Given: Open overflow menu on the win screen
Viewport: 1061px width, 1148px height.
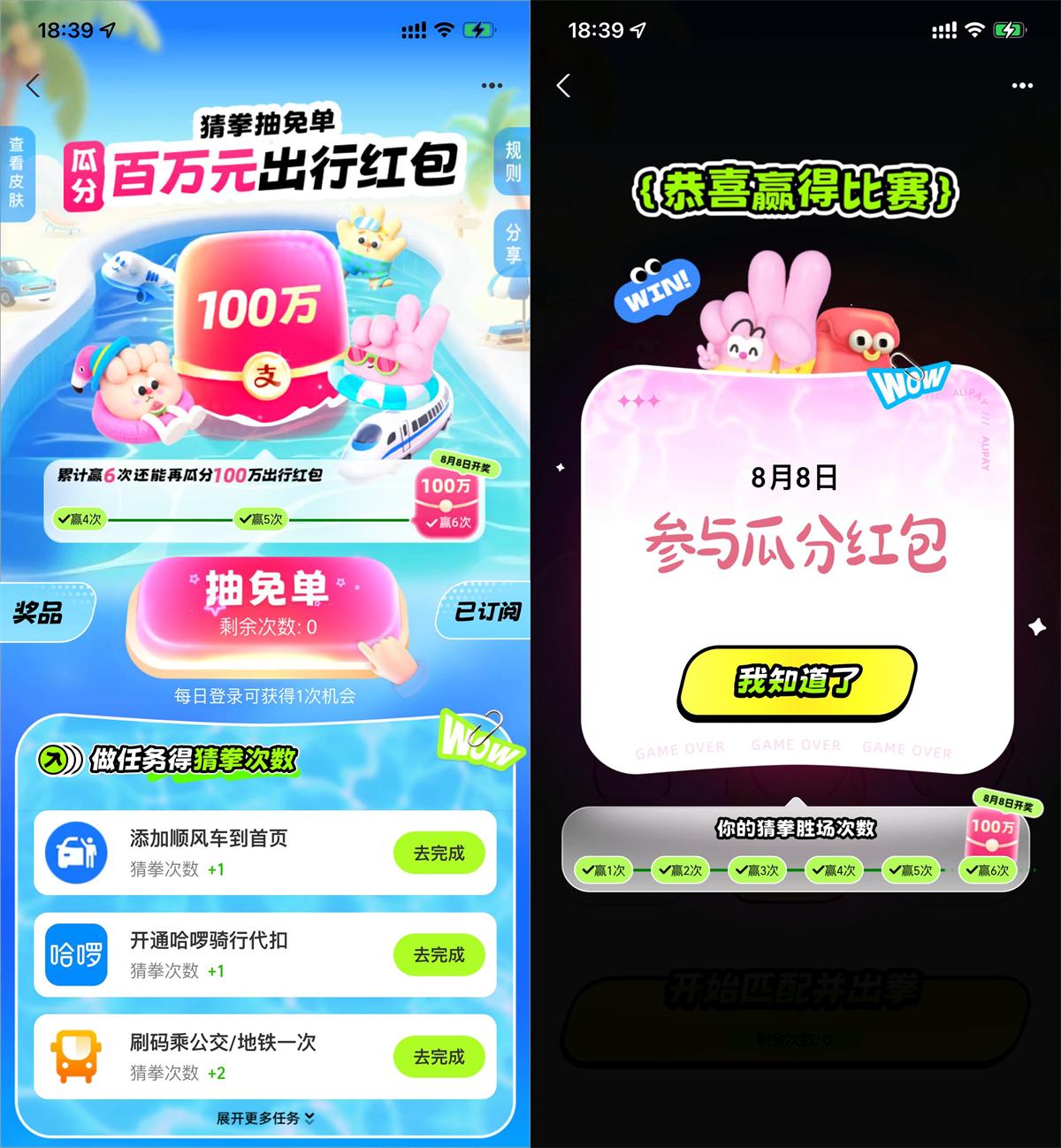Looking at the screenshot, I should click(x=1022, y=86).
